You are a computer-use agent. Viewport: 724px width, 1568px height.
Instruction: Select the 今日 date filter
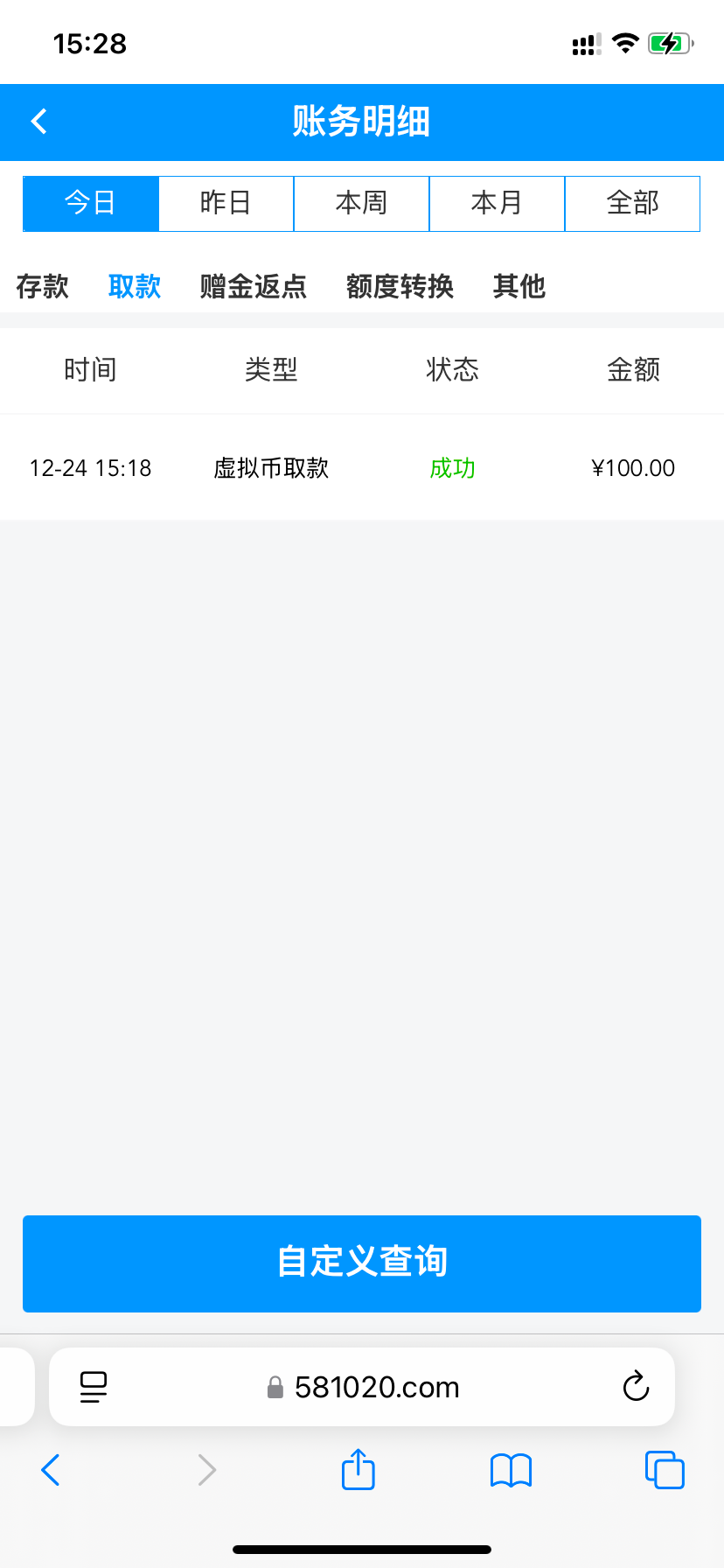coord(91,203)
